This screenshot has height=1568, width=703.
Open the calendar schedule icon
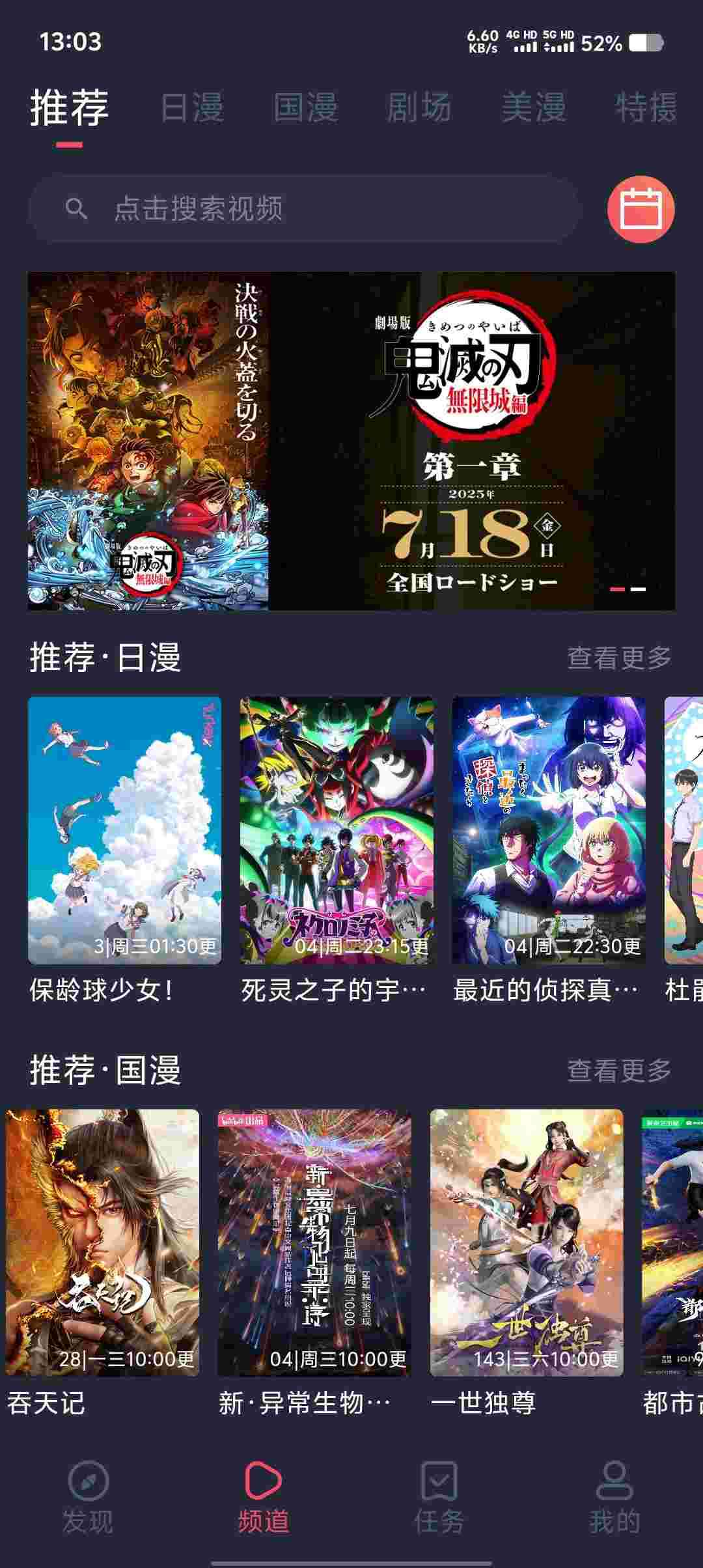(641, 209)
